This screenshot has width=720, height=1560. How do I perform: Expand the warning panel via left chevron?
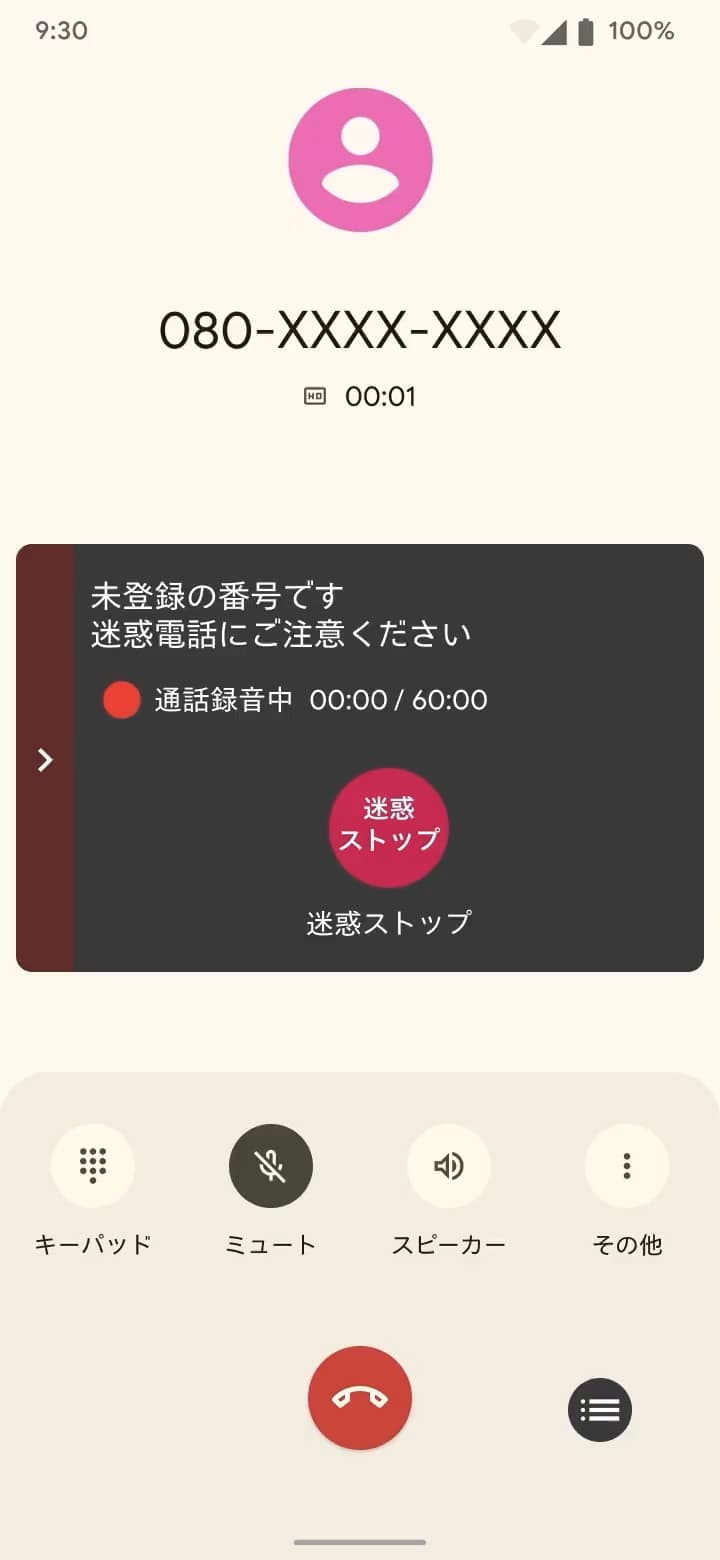(x=45, y=760)
